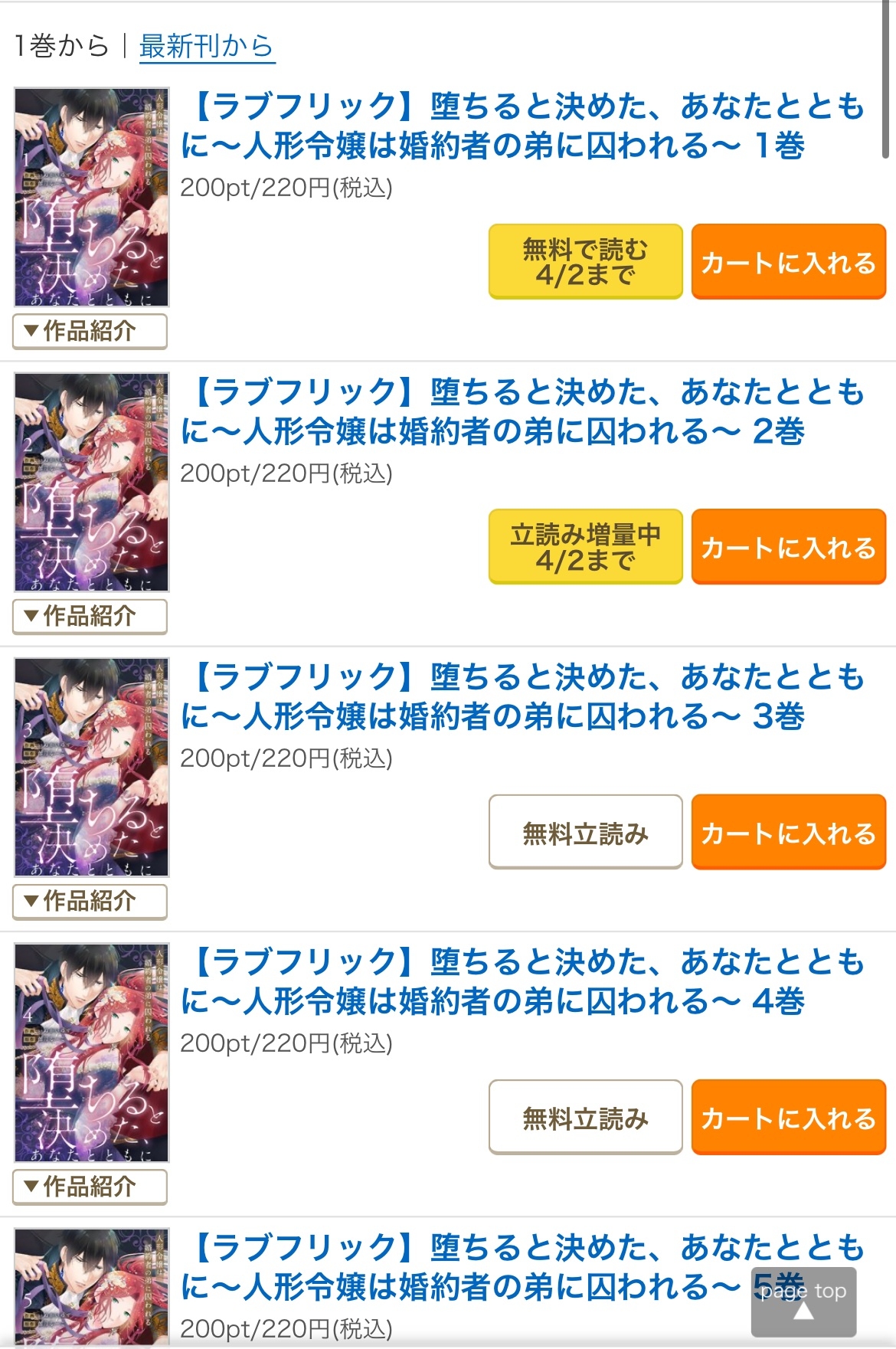This screenshot has width=896, height=1349.
Task: Open the volume 2 cover image
Action: (91, 482)
